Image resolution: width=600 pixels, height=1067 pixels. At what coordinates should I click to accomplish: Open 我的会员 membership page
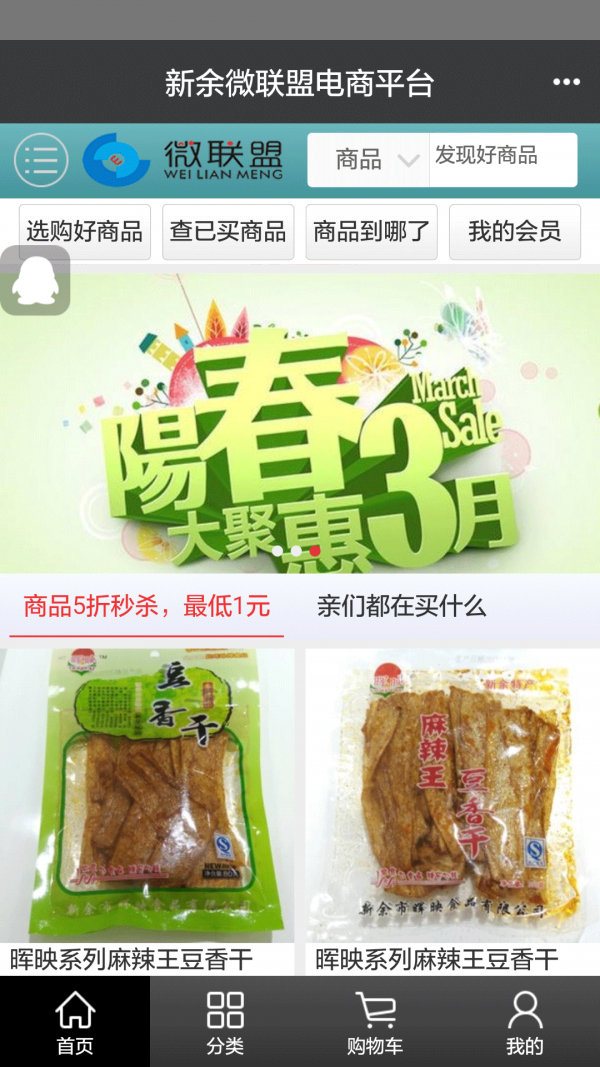514,232
